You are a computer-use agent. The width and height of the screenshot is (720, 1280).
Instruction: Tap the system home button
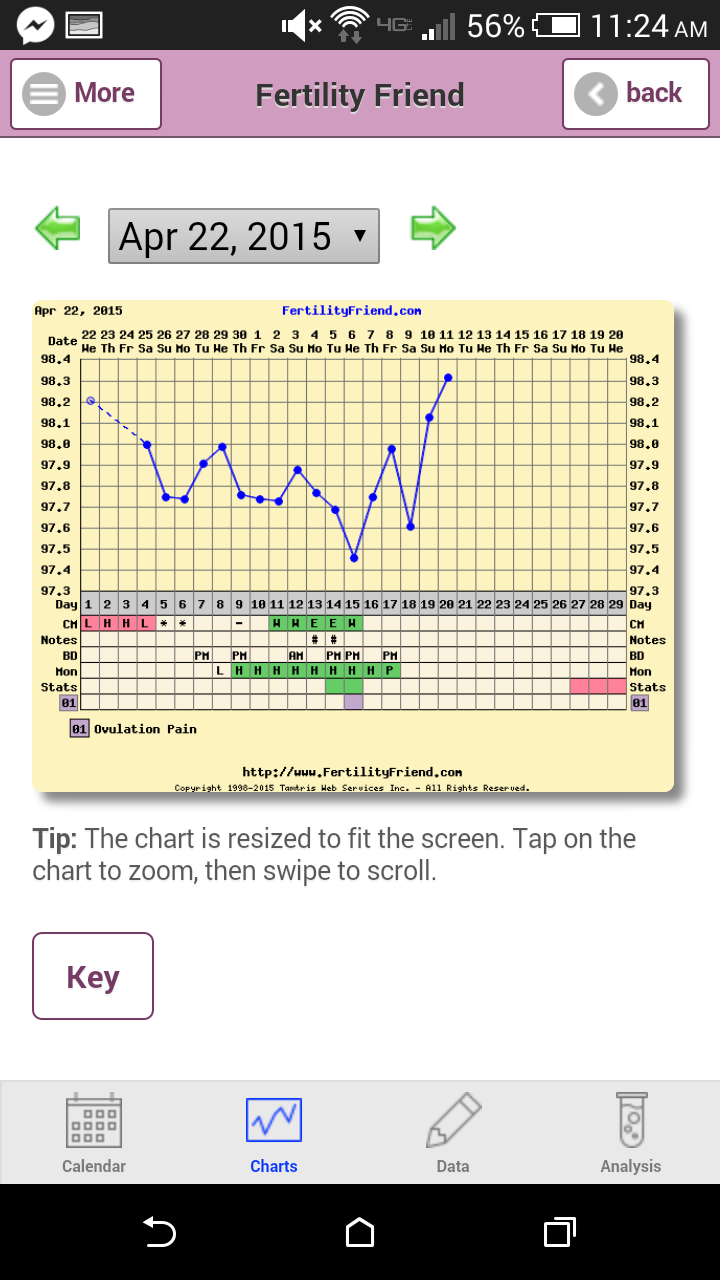click(360, 1232)
